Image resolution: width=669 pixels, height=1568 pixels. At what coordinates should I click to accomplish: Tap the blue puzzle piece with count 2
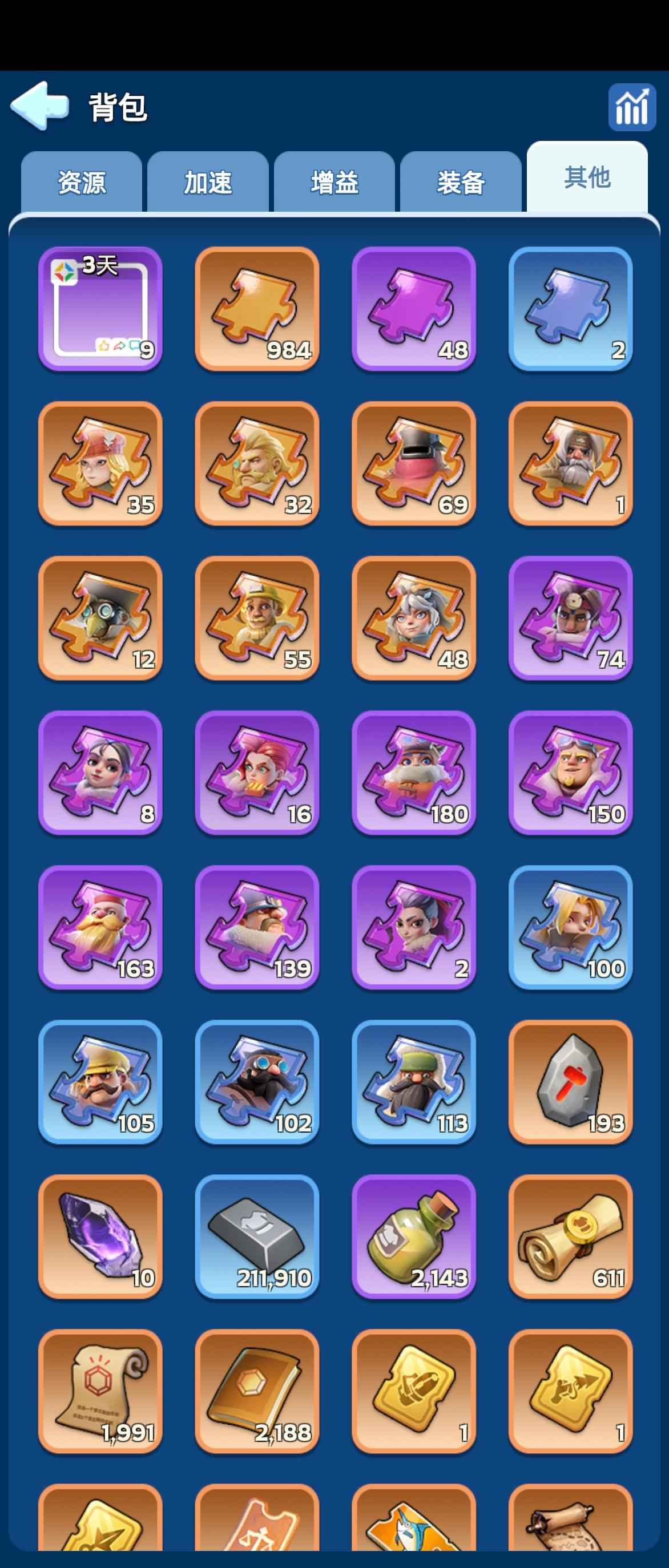pyautogui.click(x=570, y=309)
